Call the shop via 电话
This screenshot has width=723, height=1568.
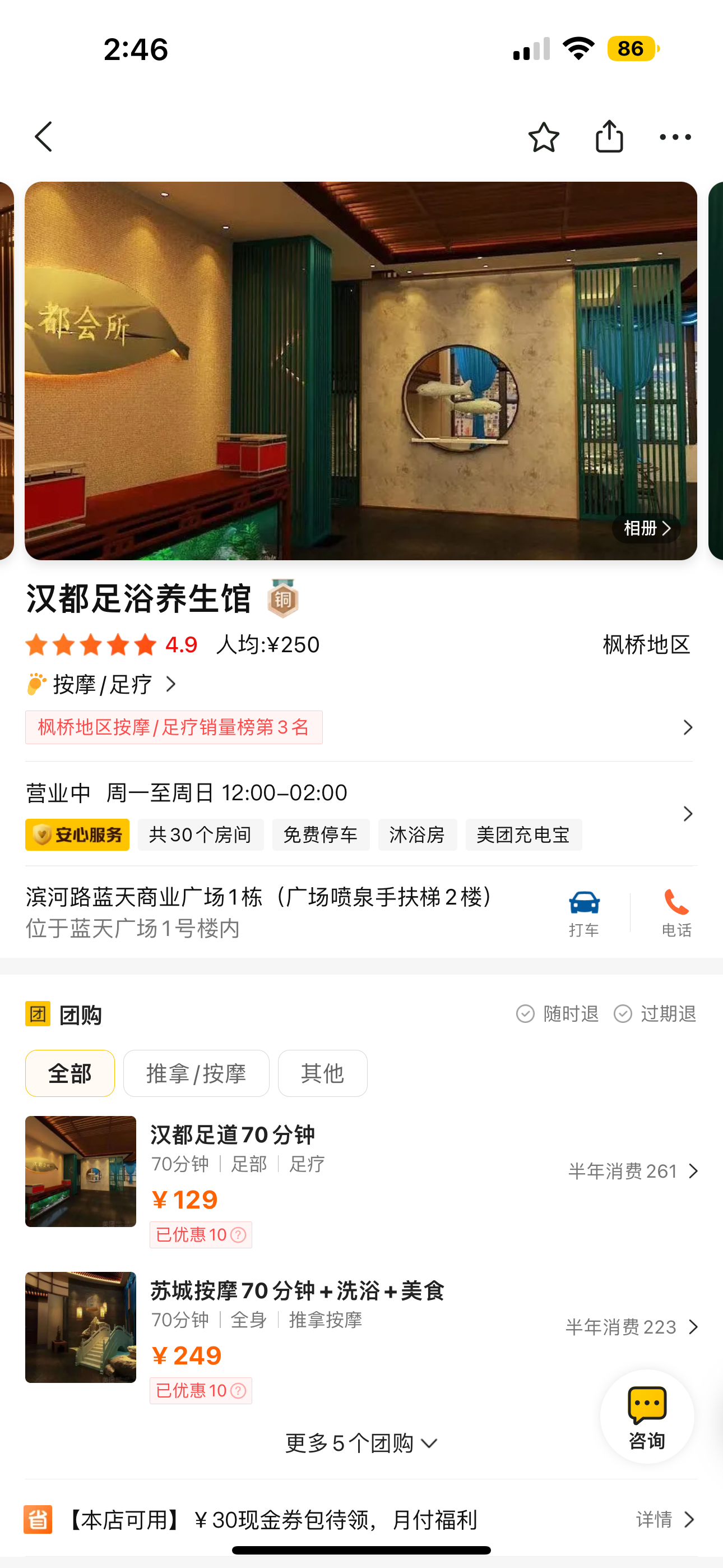(676, 912)
